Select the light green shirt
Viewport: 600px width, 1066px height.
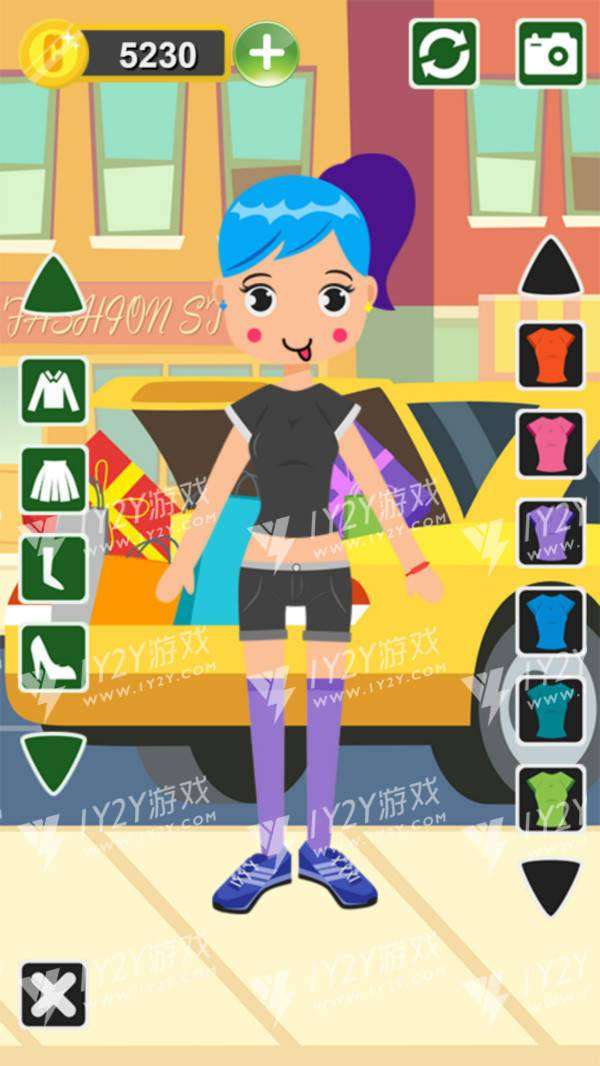click(x=550, y=798)
